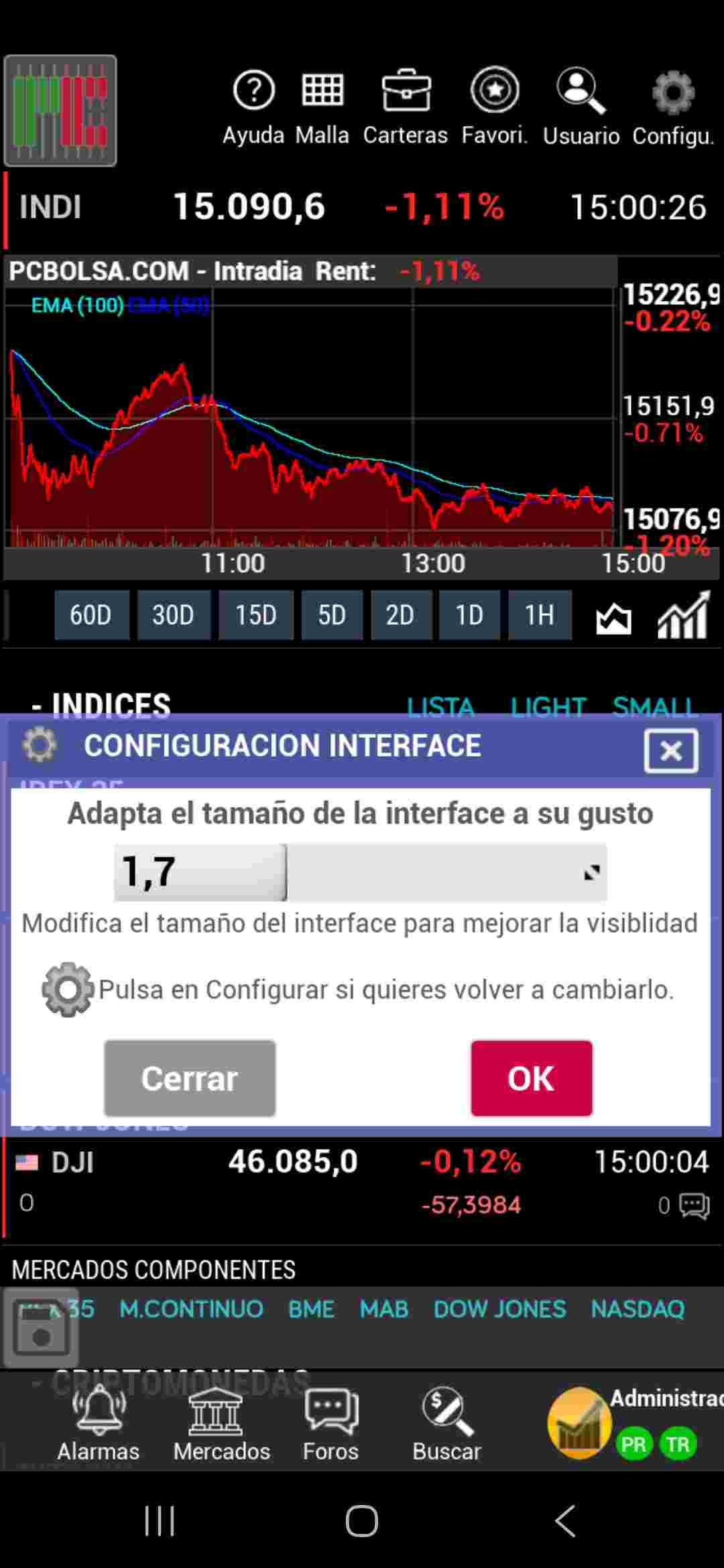Close the Configuracion Interface window via X
This screenshot has width=724, height=1568.
(x=670, y=750)
